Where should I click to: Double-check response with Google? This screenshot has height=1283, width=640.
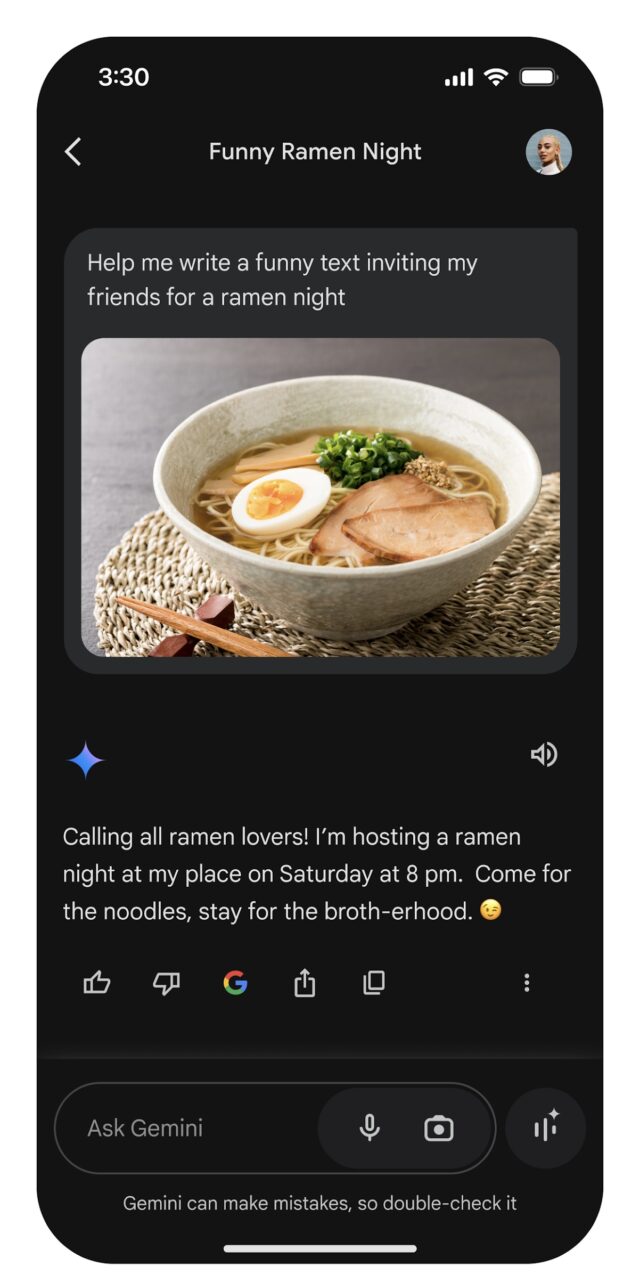point(235,984)
